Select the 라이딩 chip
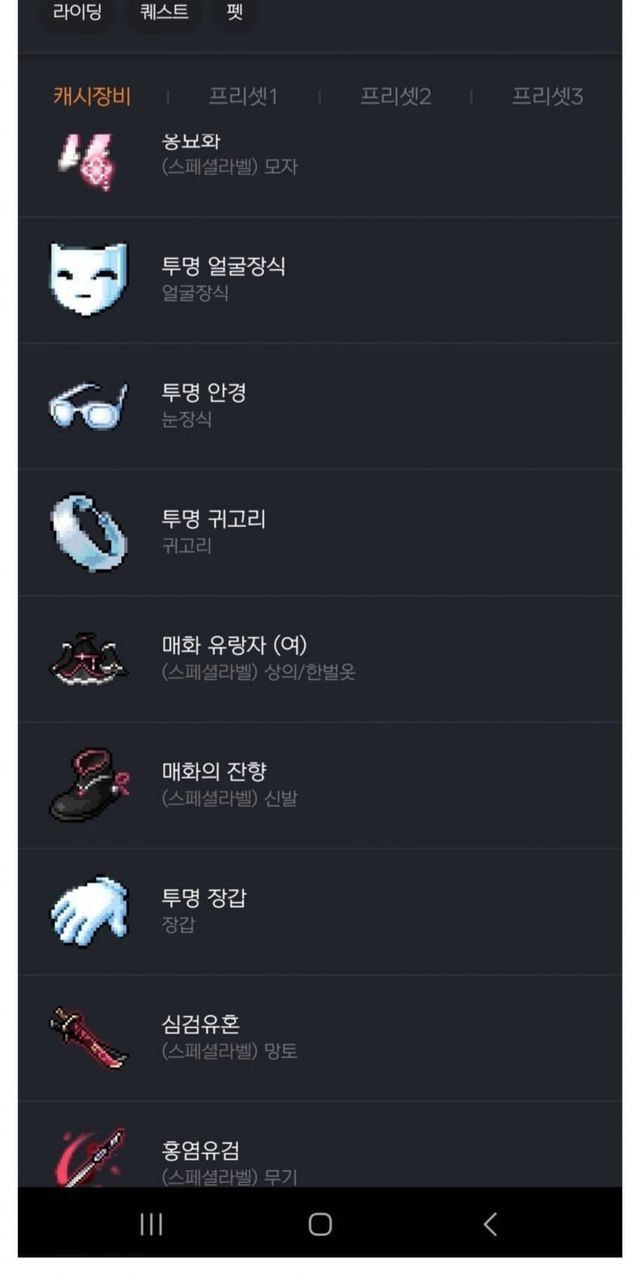The image size is (640, 1280). pyautogui.click(x=77, y=14)
